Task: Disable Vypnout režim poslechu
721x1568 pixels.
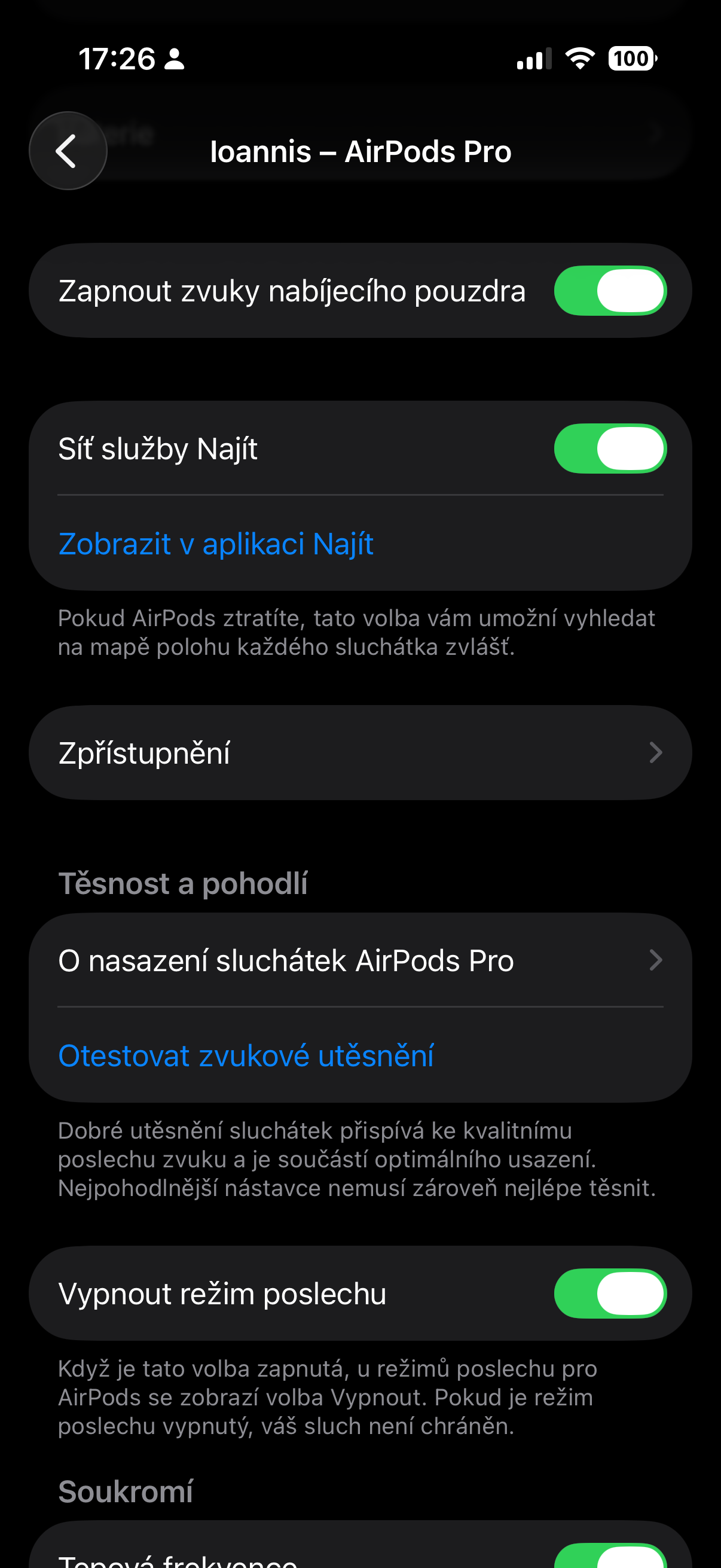Action: pos(610,1293)
